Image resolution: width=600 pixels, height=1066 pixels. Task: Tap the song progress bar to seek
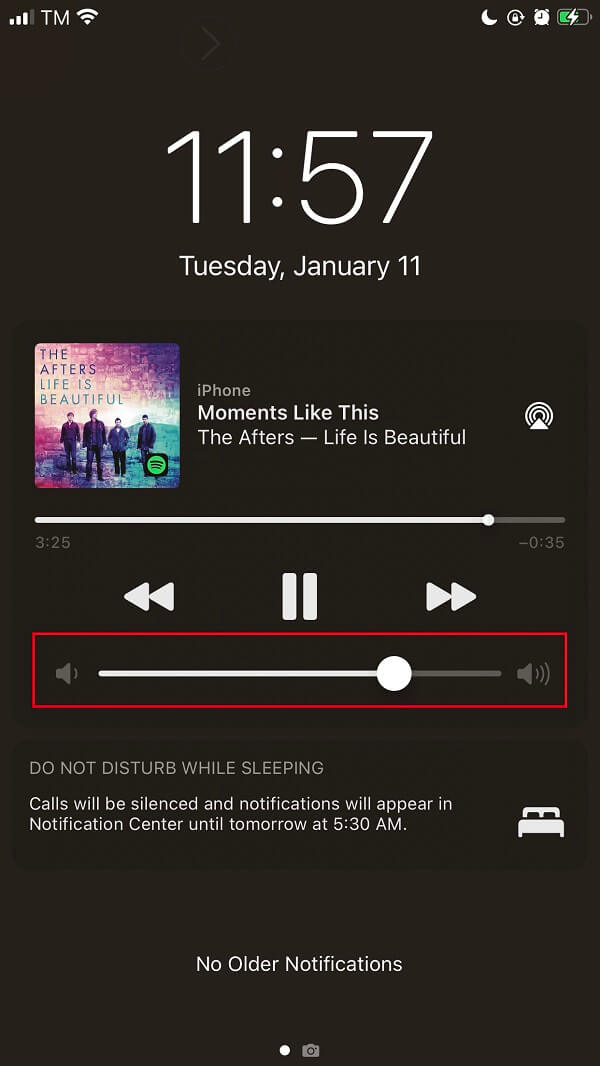(300, 520)
